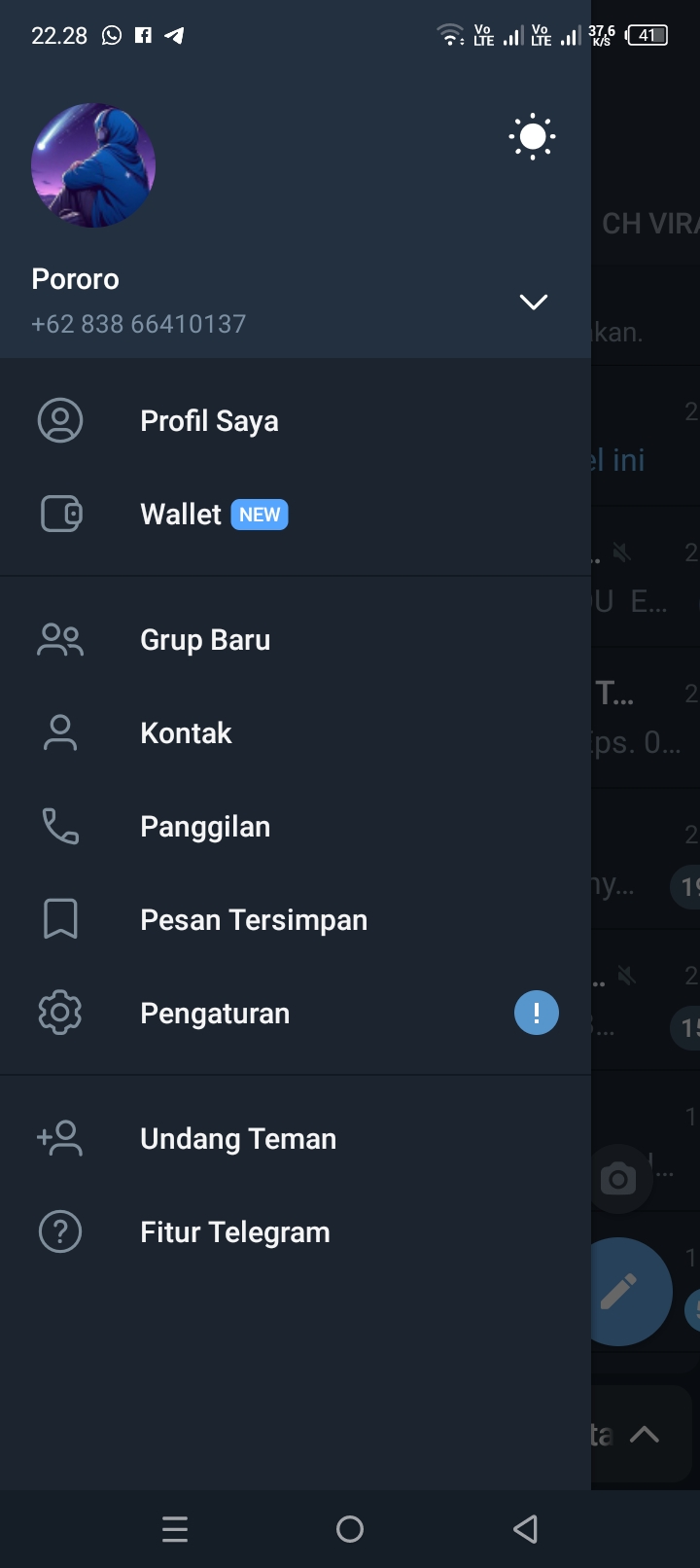Open Pesan Tersimpan
This screenshot has width=700, height=1568.
click(254, 920)
